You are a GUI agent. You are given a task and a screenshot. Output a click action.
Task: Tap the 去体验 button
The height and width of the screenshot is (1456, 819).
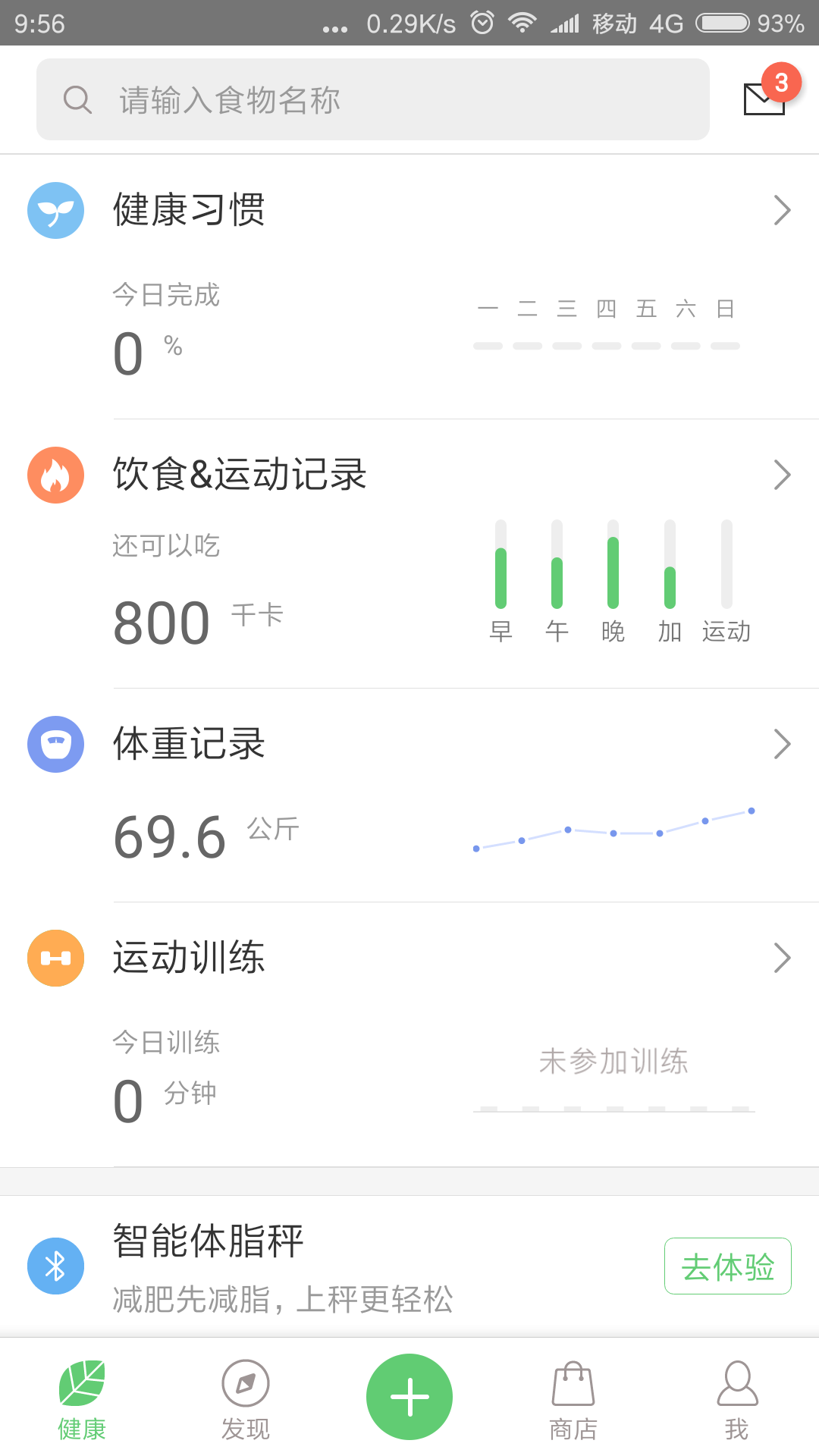(x=727, y=1266)
